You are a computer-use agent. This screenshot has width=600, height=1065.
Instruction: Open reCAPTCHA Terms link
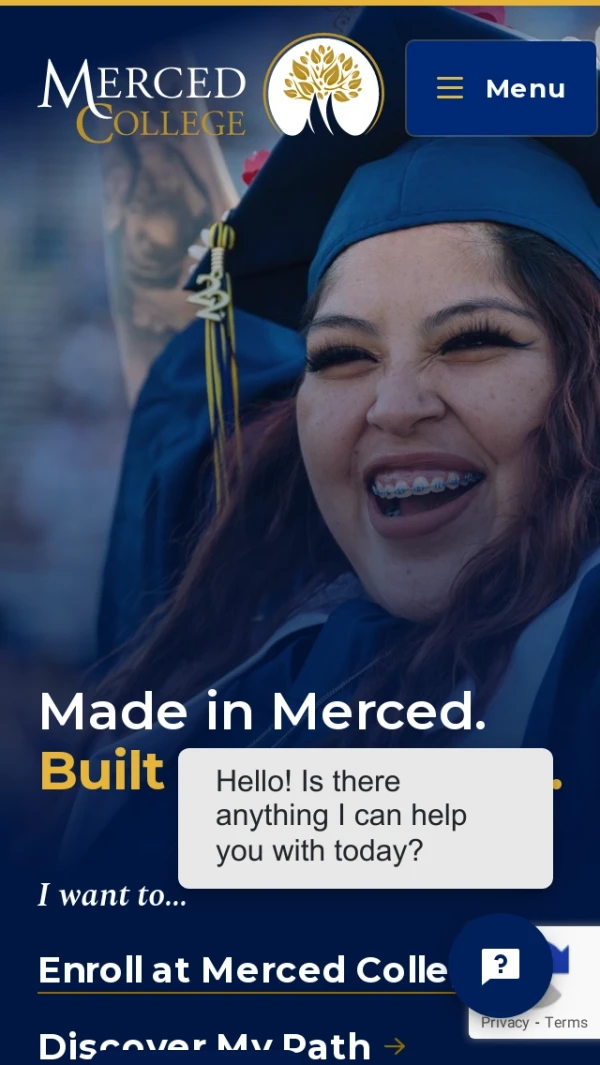567,1023
